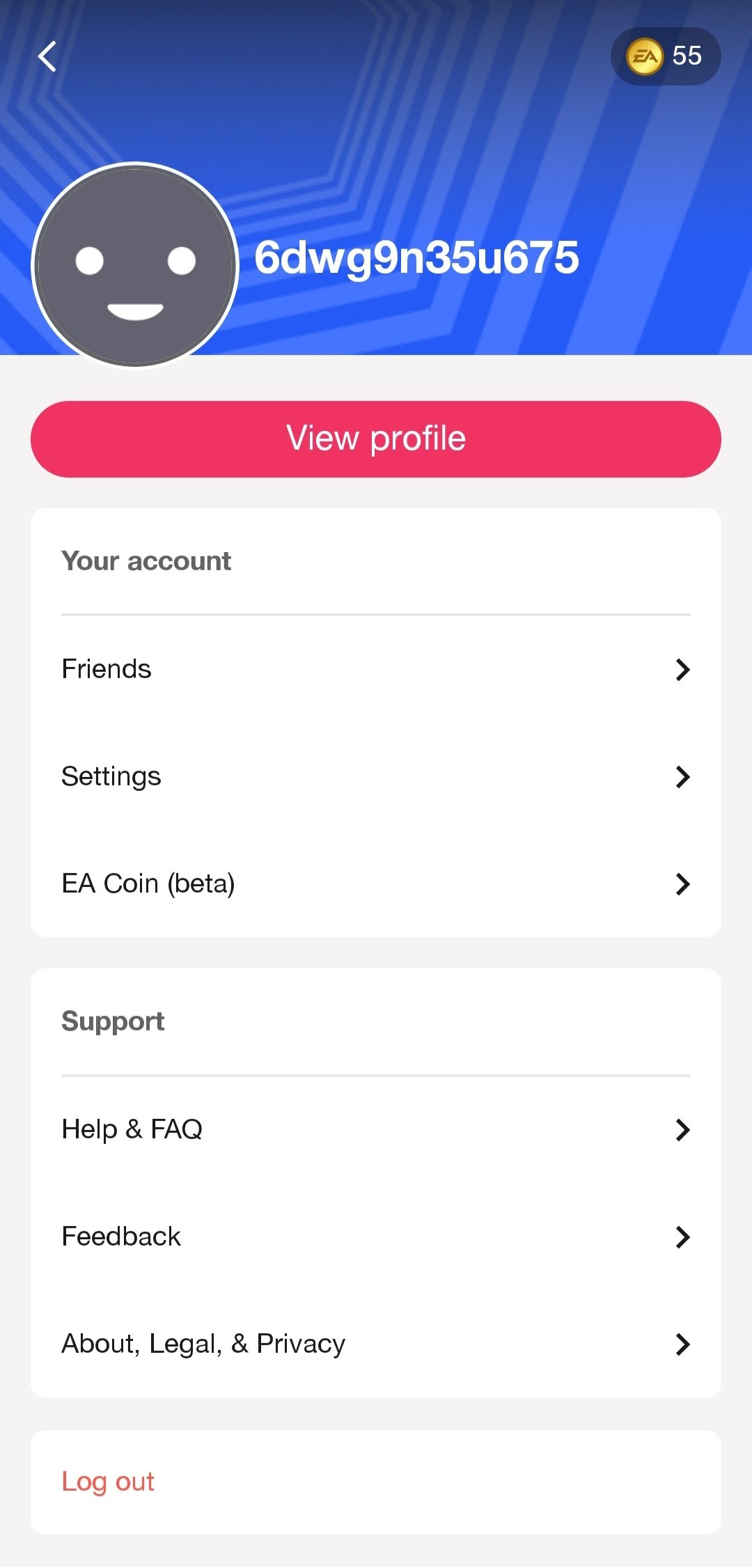Go to account Settings

[x=376, y=776]
